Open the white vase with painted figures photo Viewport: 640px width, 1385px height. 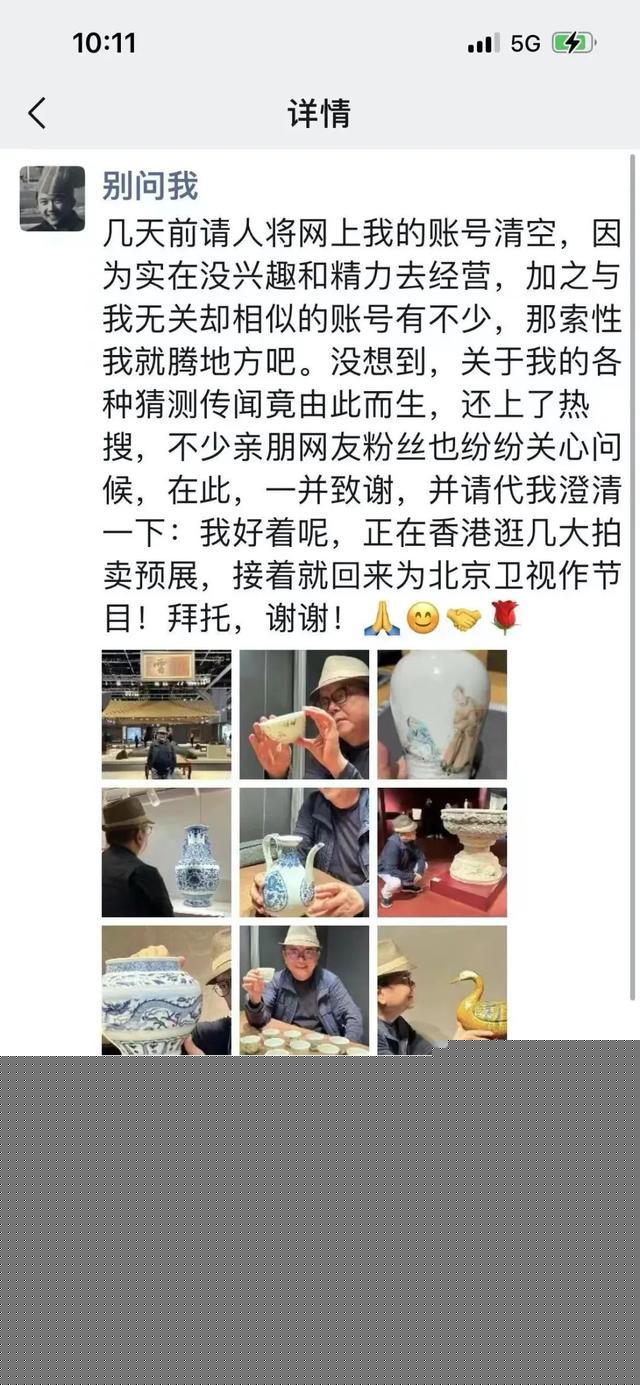441,714
